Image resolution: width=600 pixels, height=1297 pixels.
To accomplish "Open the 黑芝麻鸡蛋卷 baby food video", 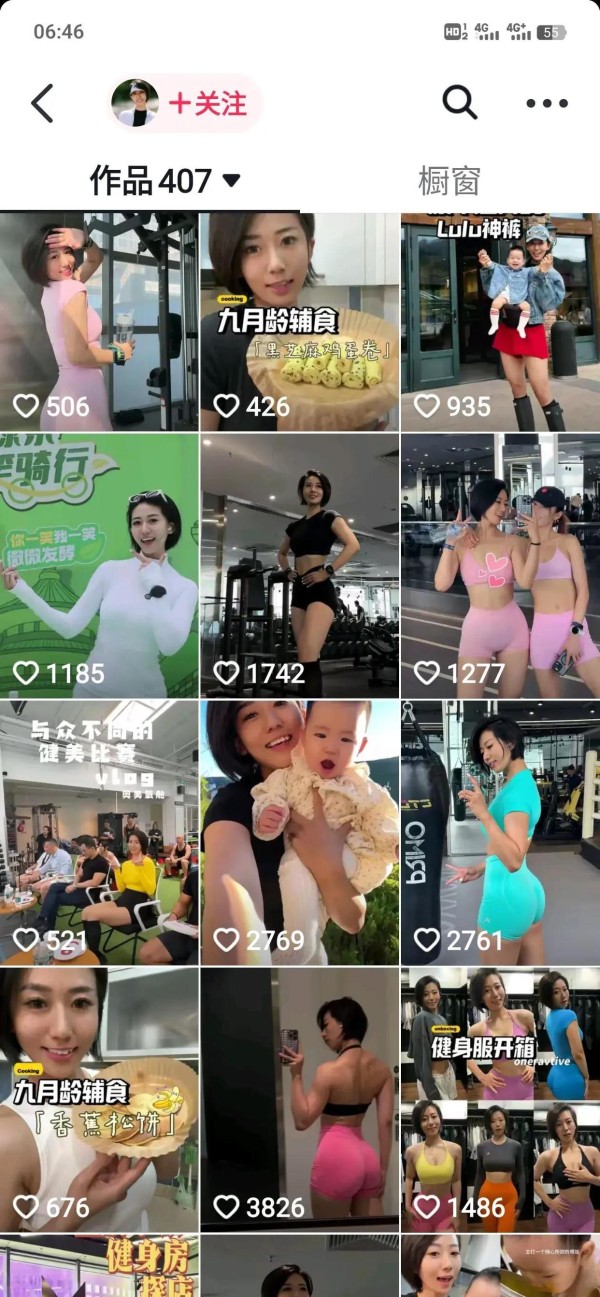I will pyautogui.click(x=300, y=320).
